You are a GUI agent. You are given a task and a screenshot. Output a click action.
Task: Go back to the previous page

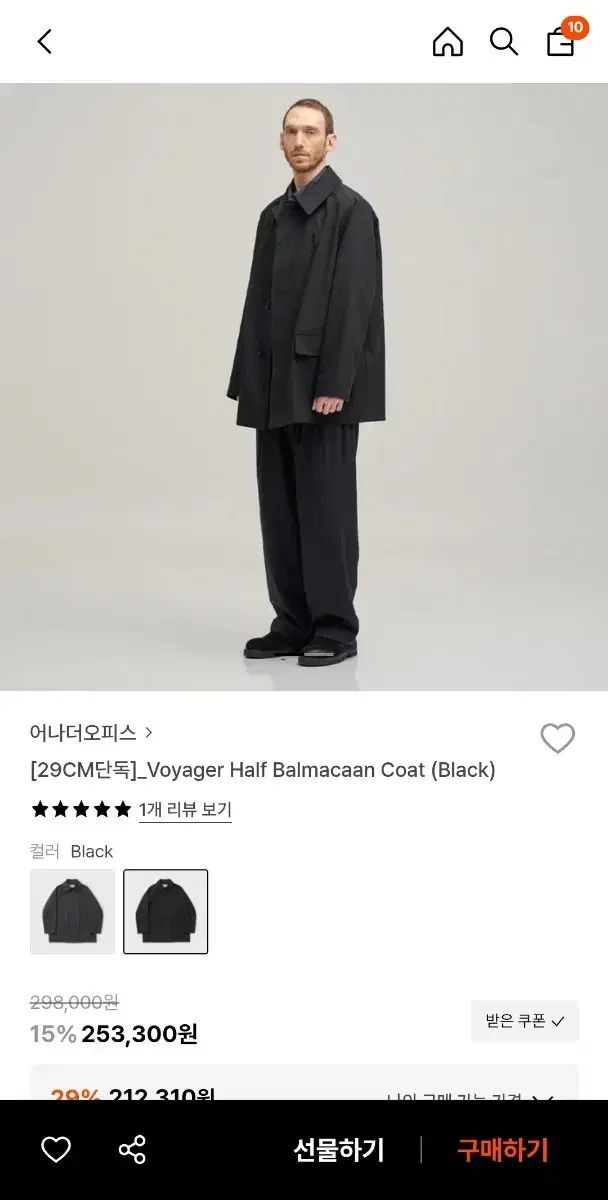44,41
